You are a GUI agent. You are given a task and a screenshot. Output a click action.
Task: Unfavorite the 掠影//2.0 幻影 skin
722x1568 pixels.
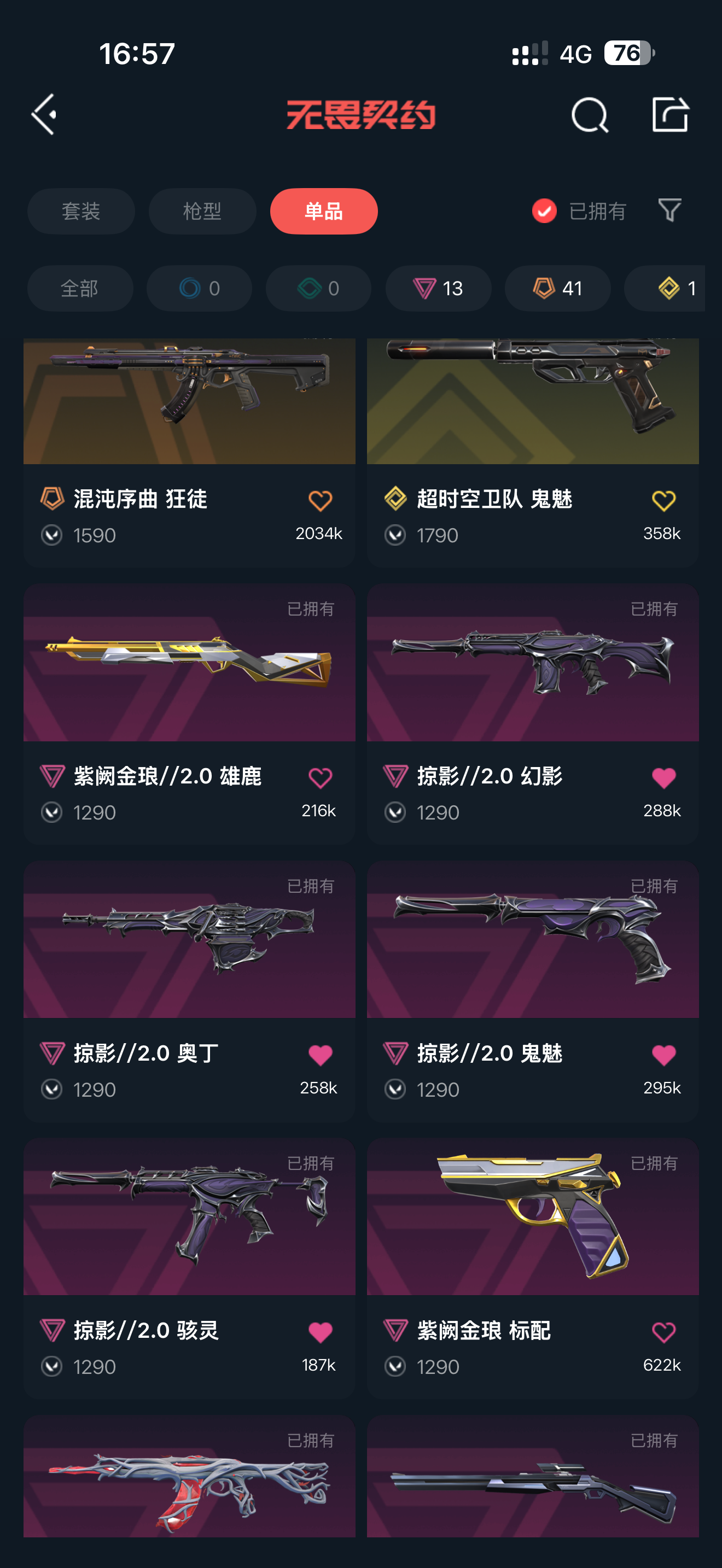[663, 778]
